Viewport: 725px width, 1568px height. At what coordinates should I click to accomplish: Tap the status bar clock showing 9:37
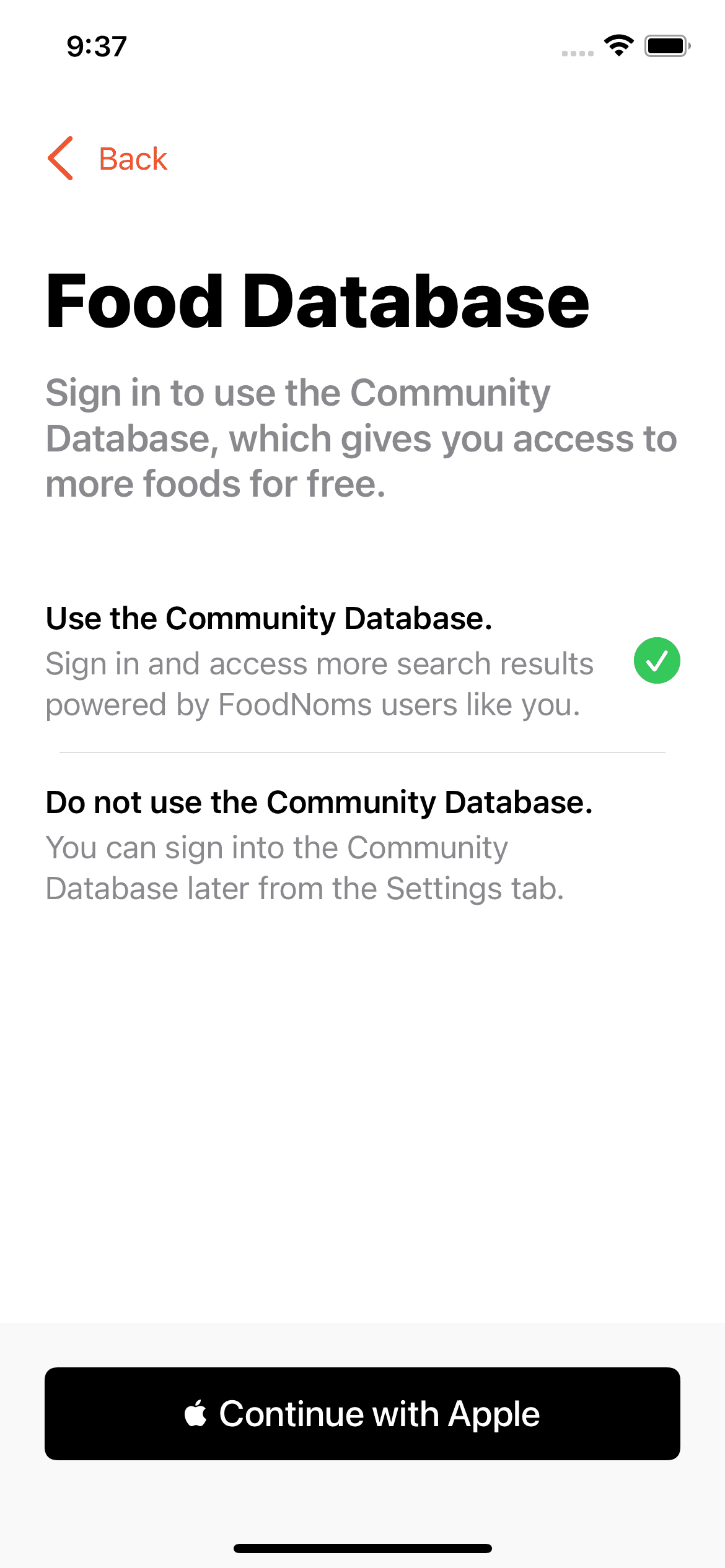(x=97, y=45)
